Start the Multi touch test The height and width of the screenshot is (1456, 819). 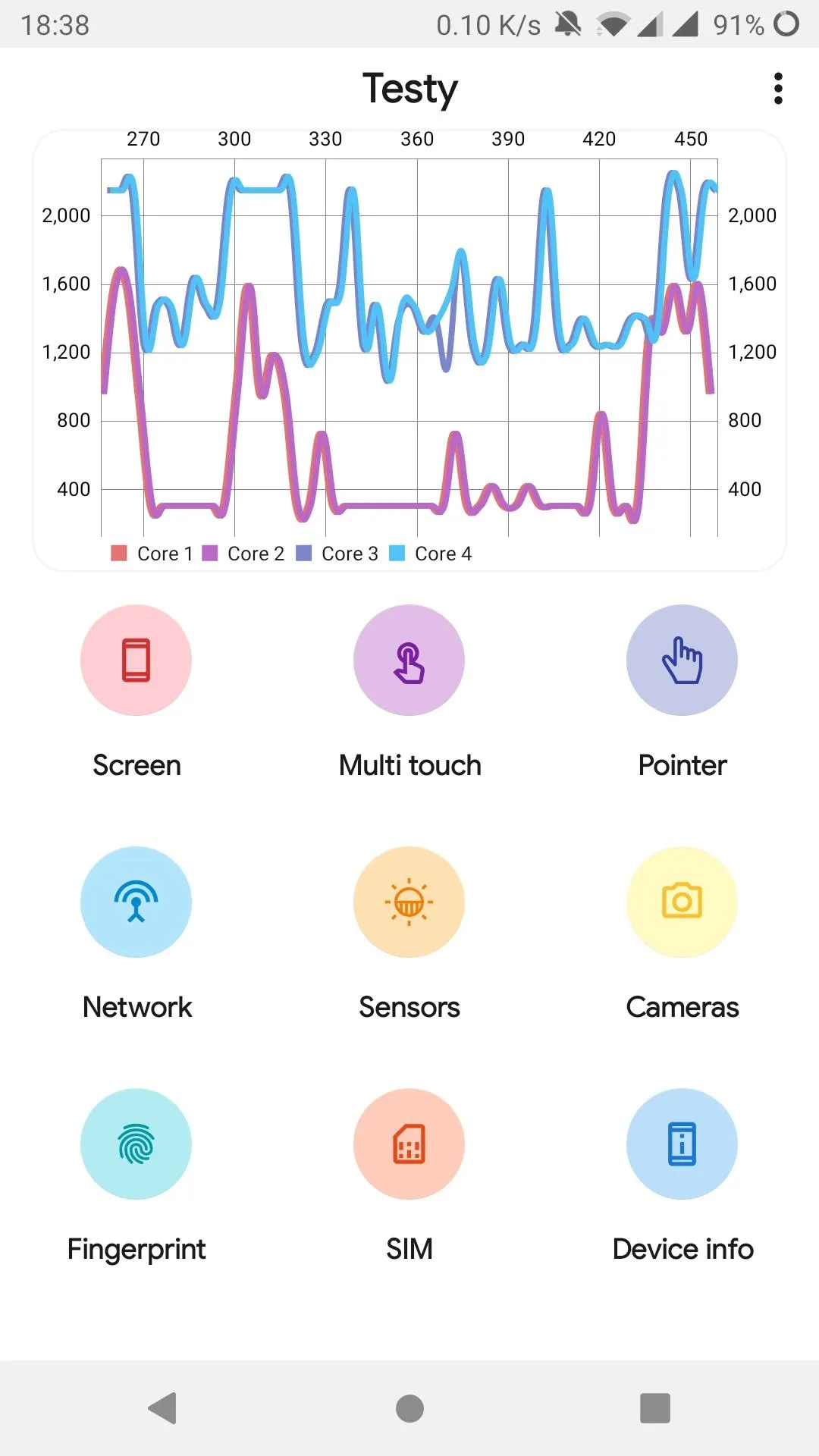click(409, 661)
